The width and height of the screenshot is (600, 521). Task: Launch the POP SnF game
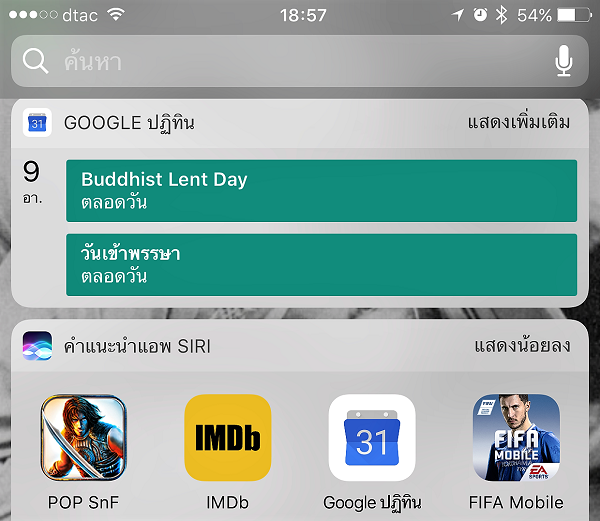[x=84, y=437]
